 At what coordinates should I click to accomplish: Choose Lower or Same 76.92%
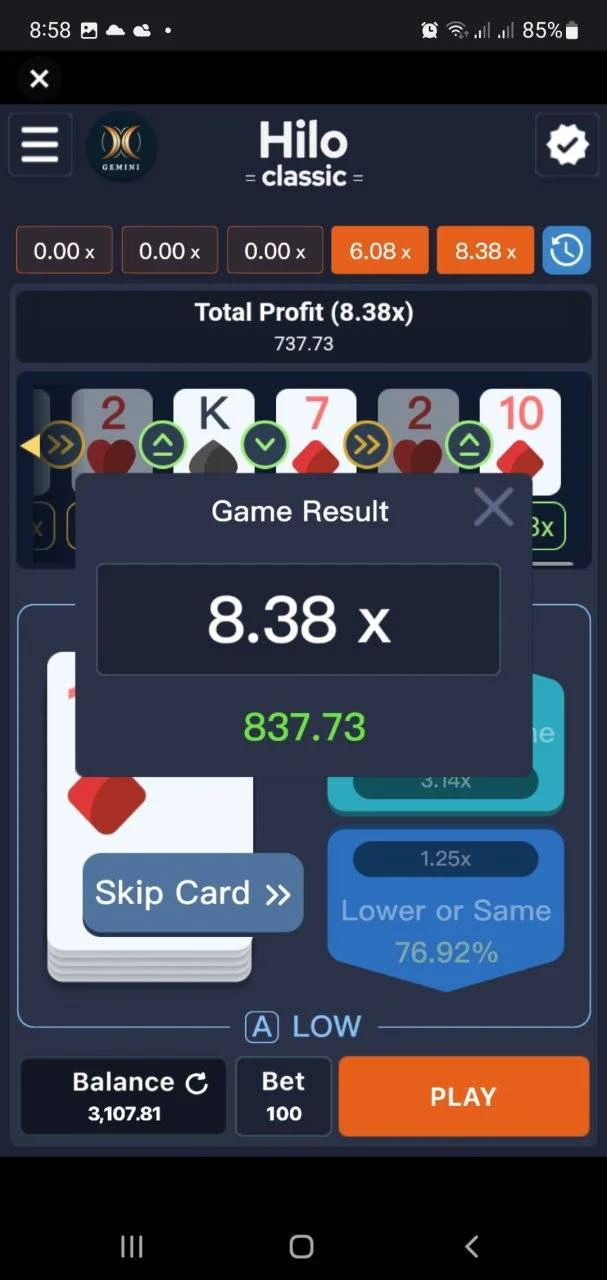[445, 908]
